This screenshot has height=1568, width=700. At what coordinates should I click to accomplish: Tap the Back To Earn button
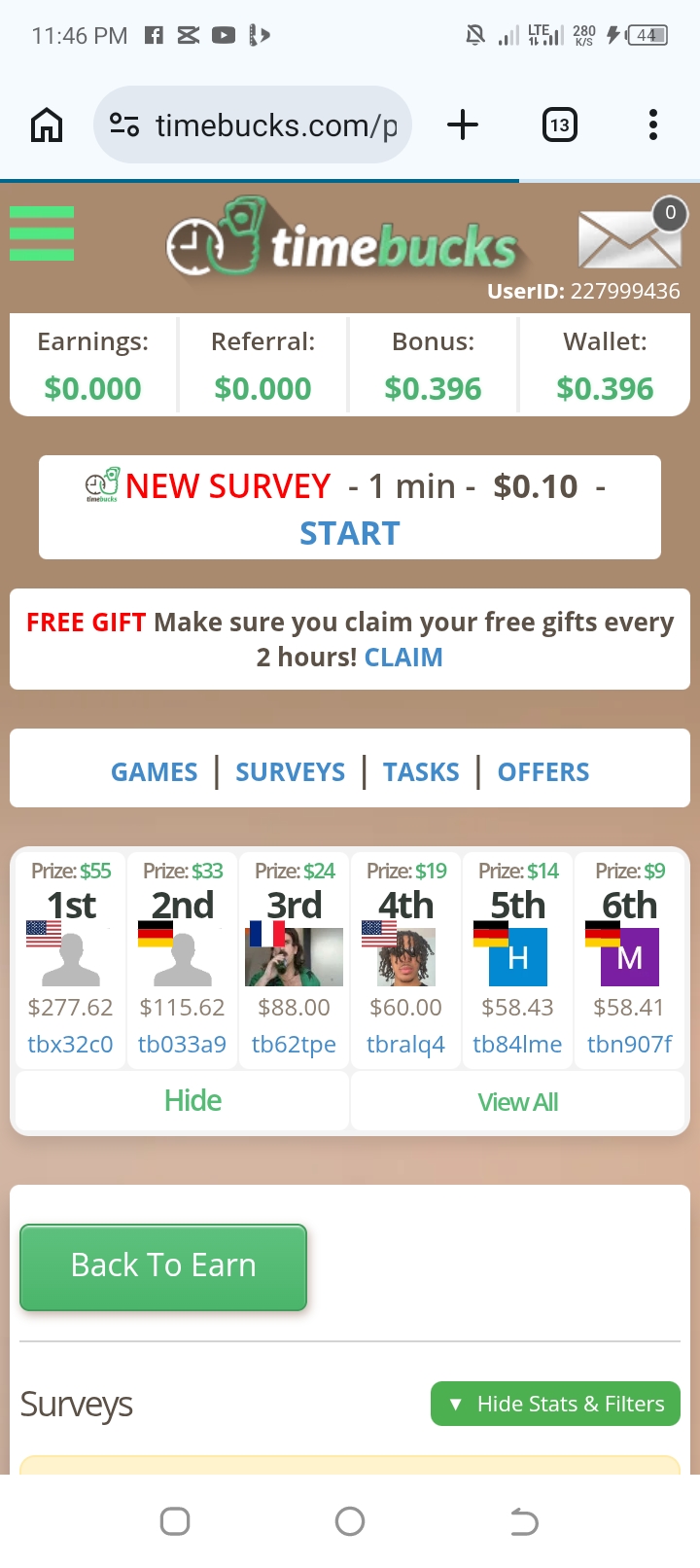coord(163,1266)
